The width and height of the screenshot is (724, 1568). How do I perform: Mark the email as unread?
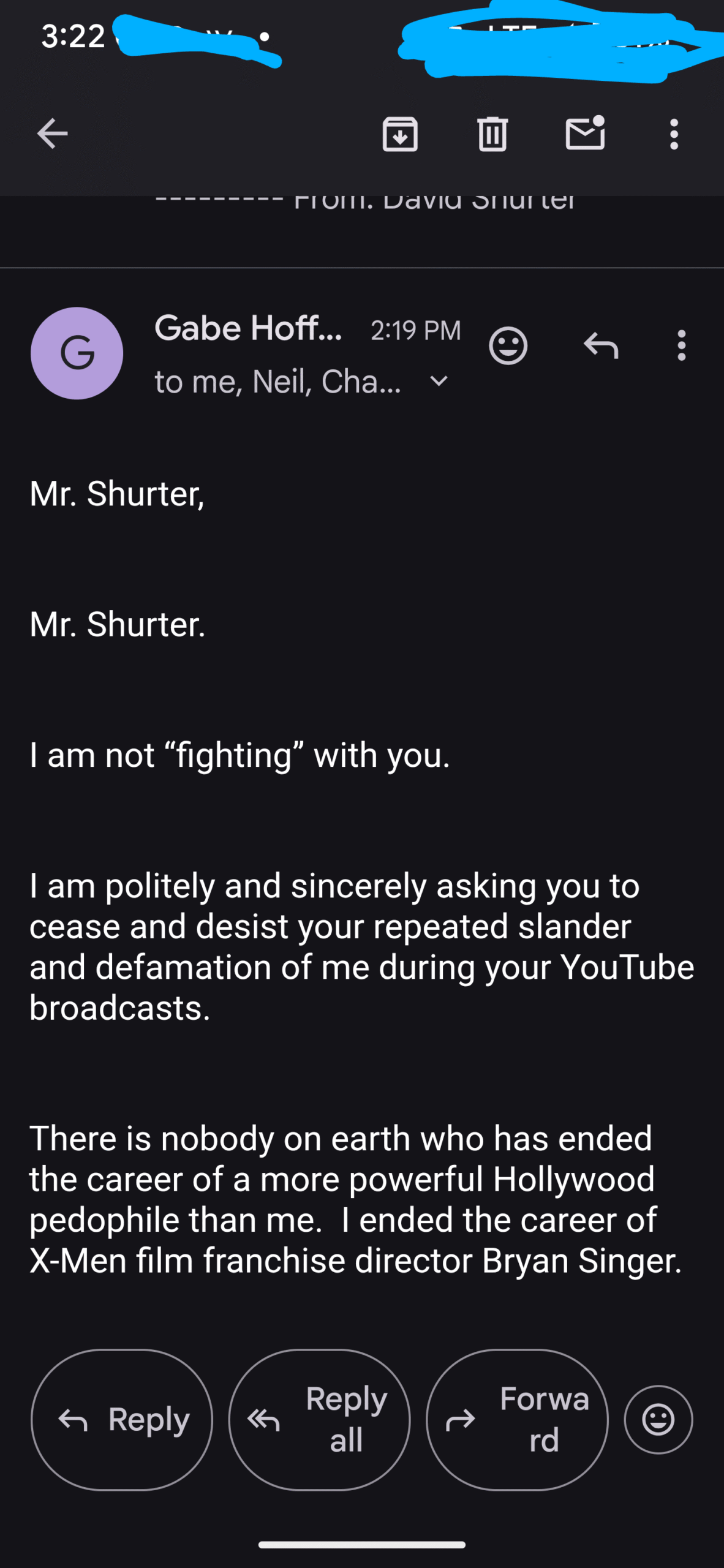(x=585, y=132)
